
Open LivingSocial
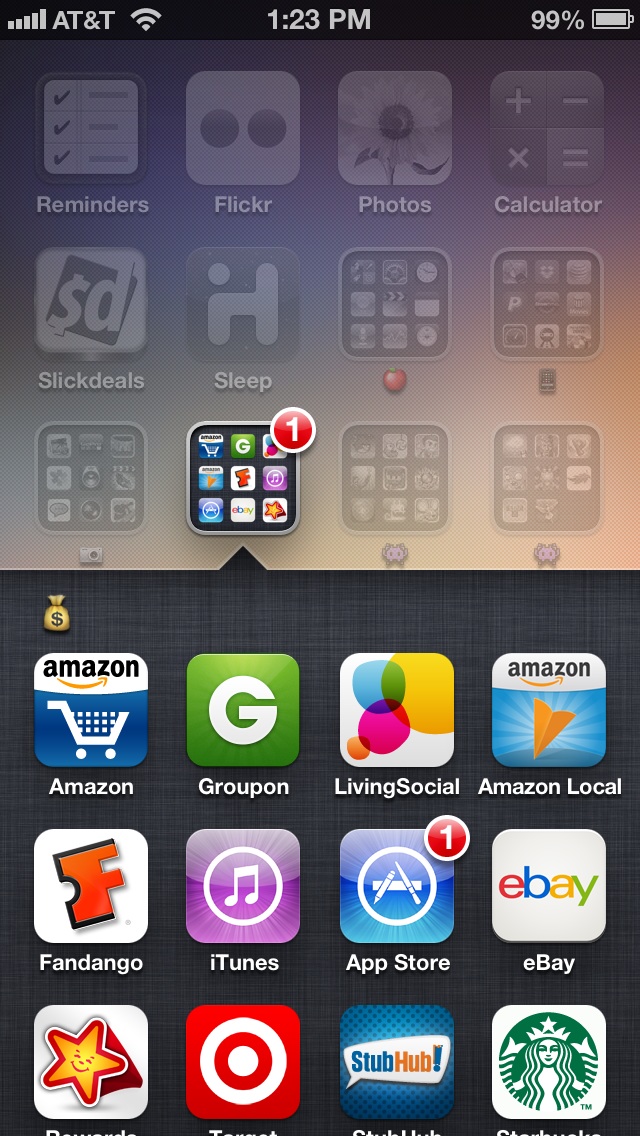[x=396, y=710]
